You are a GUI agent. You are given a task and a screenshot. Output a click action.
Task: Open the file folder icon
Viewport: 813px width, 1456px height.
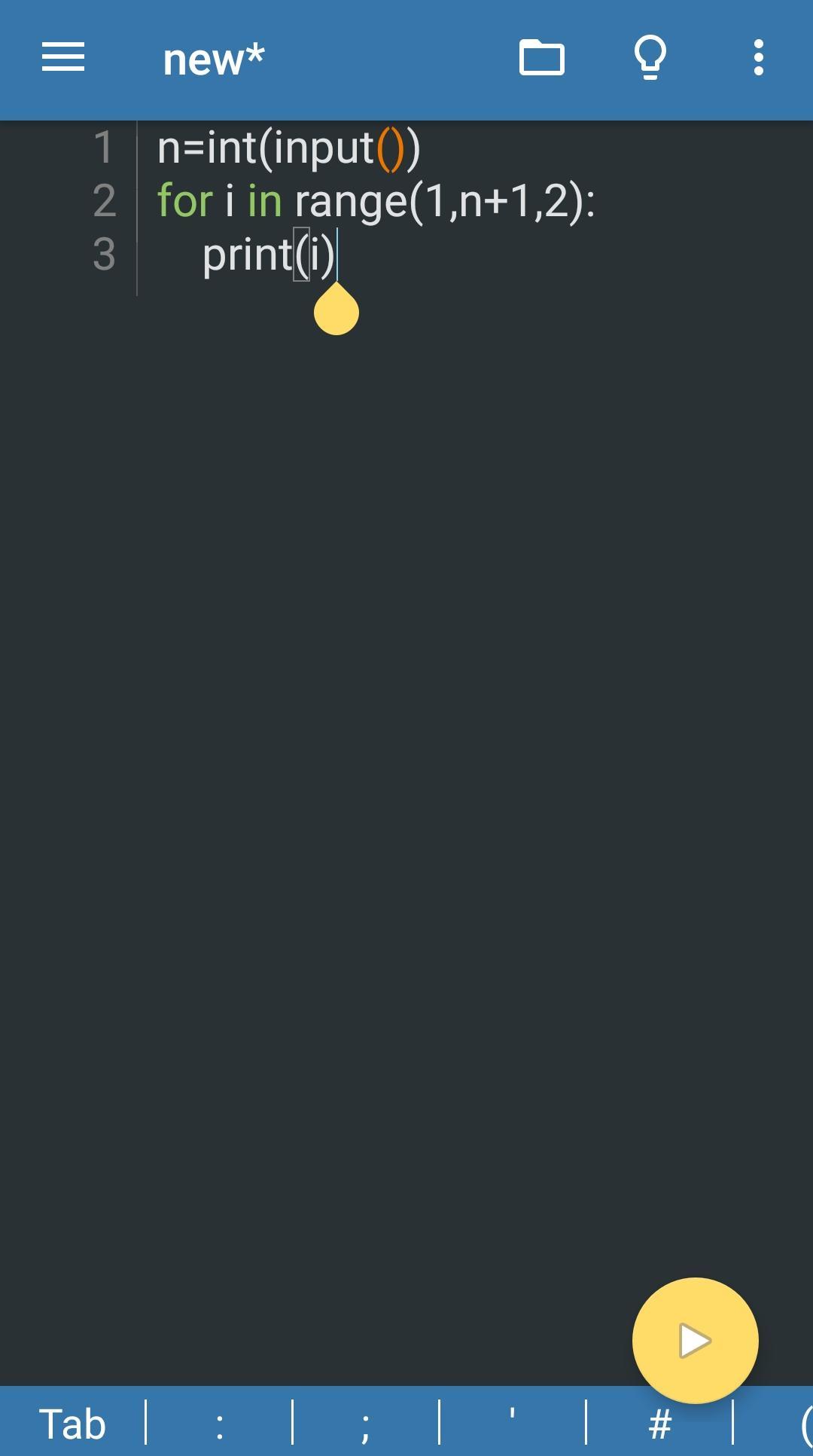pyautogui.click(x=541, y=58)
